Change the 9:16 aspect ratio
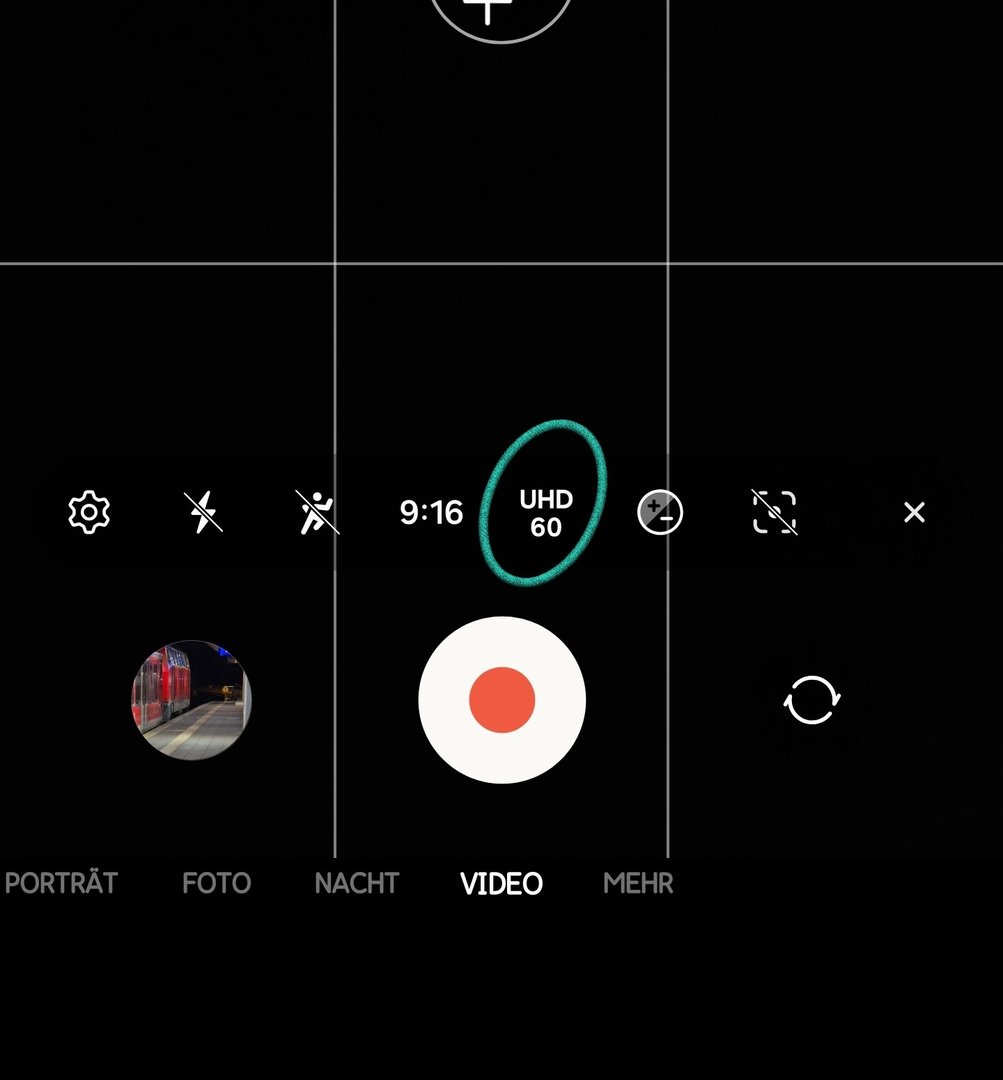This screenshot has height=1080, width=1003. click(x=431, y=512)
